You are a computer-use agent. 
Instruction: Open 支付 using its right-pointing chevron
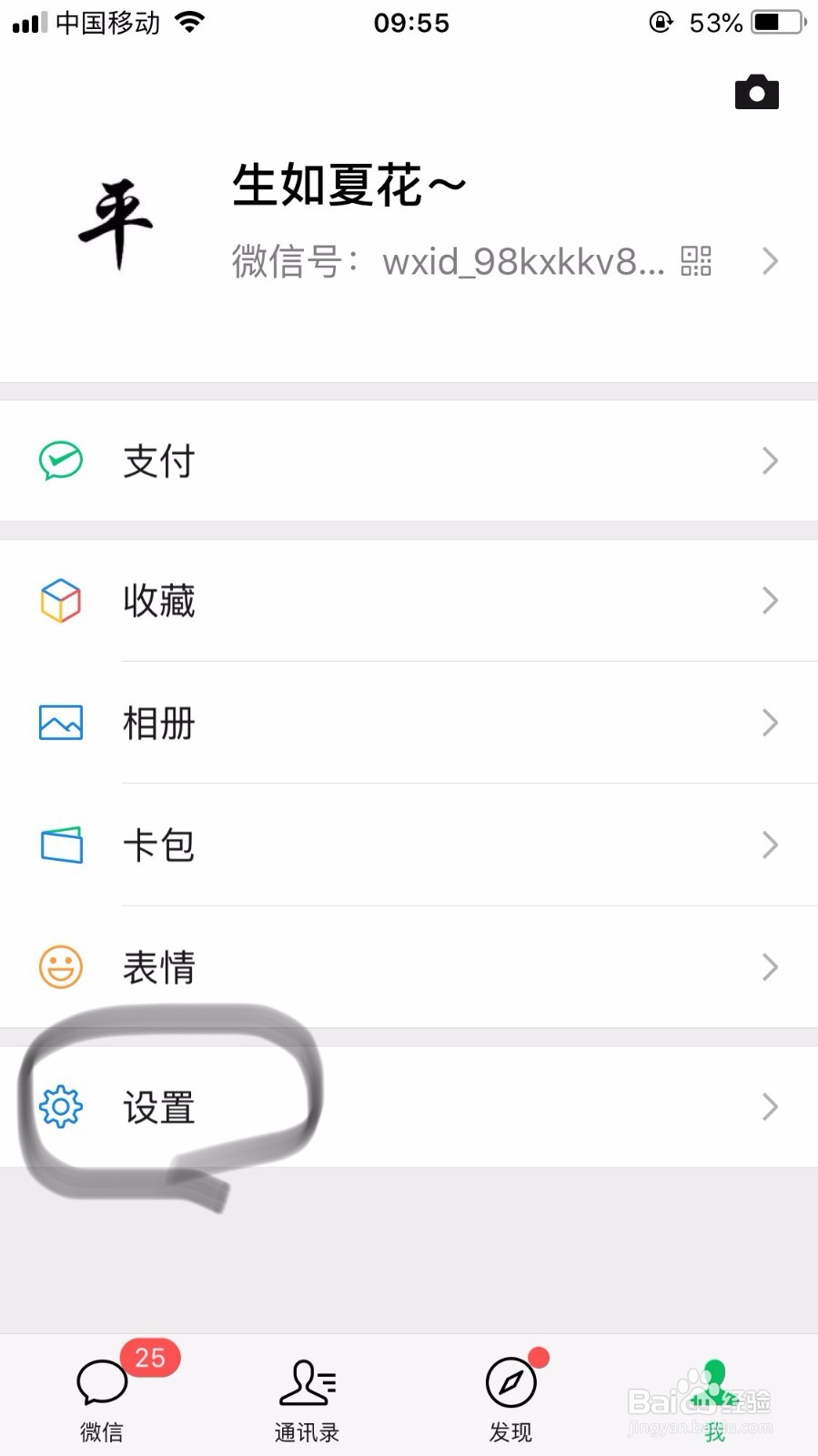click(769, 461)
